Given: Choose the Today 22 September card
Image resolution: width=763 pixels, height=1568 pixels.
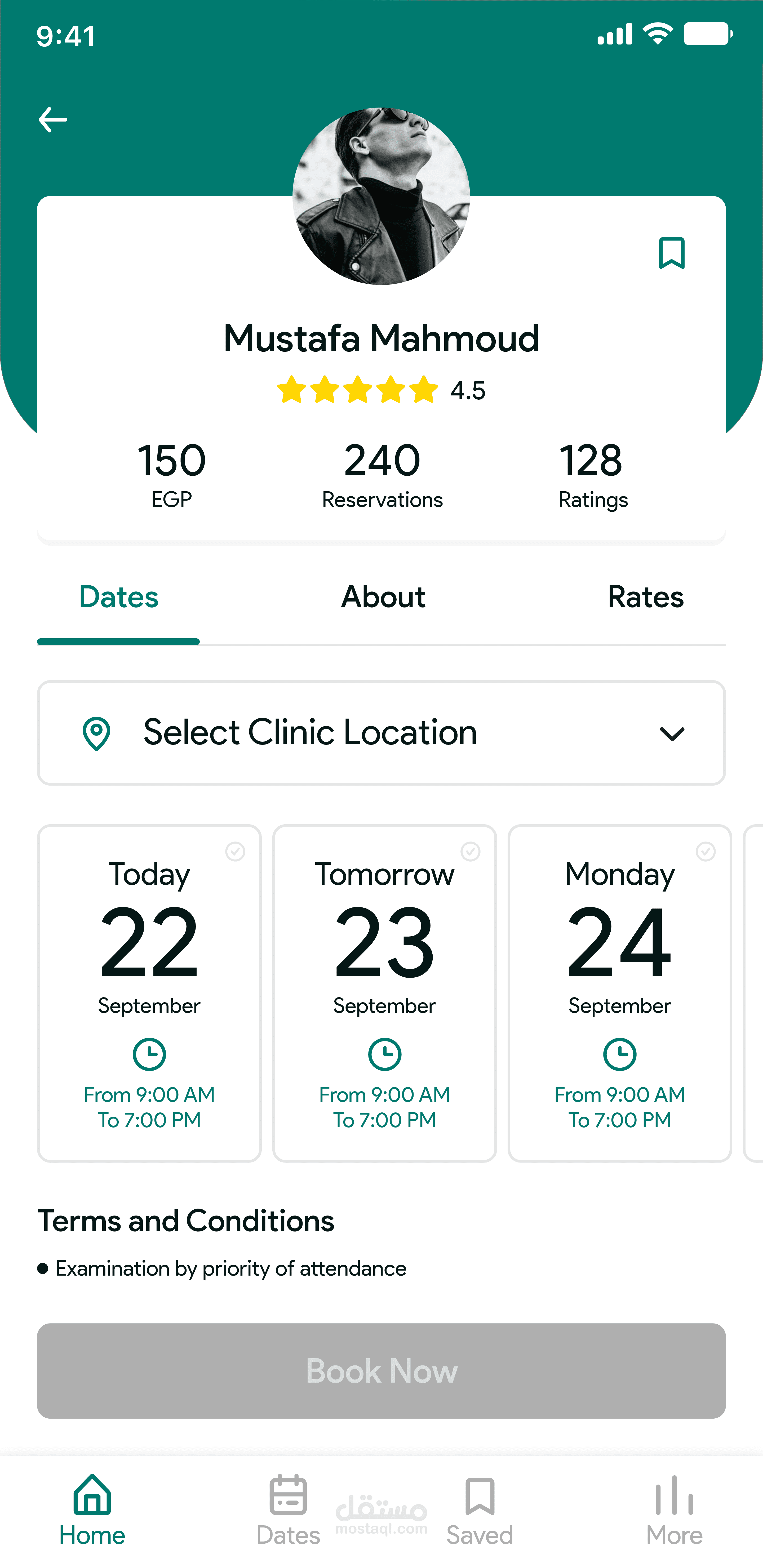Looking at the screenshot, I should (149, 993).
